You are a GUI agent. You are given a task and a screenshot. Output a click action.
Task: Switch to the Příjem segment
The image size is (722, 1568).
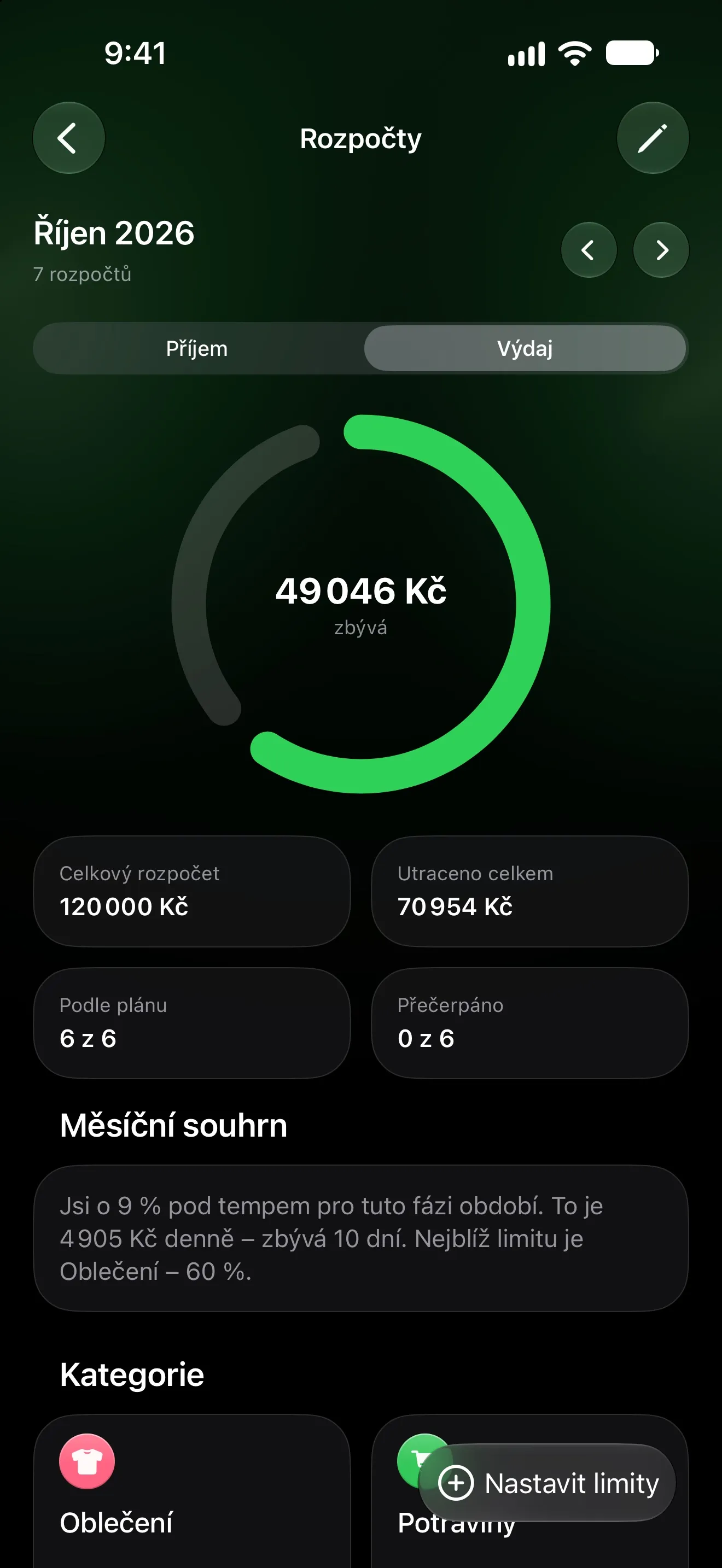click(197, 349)
